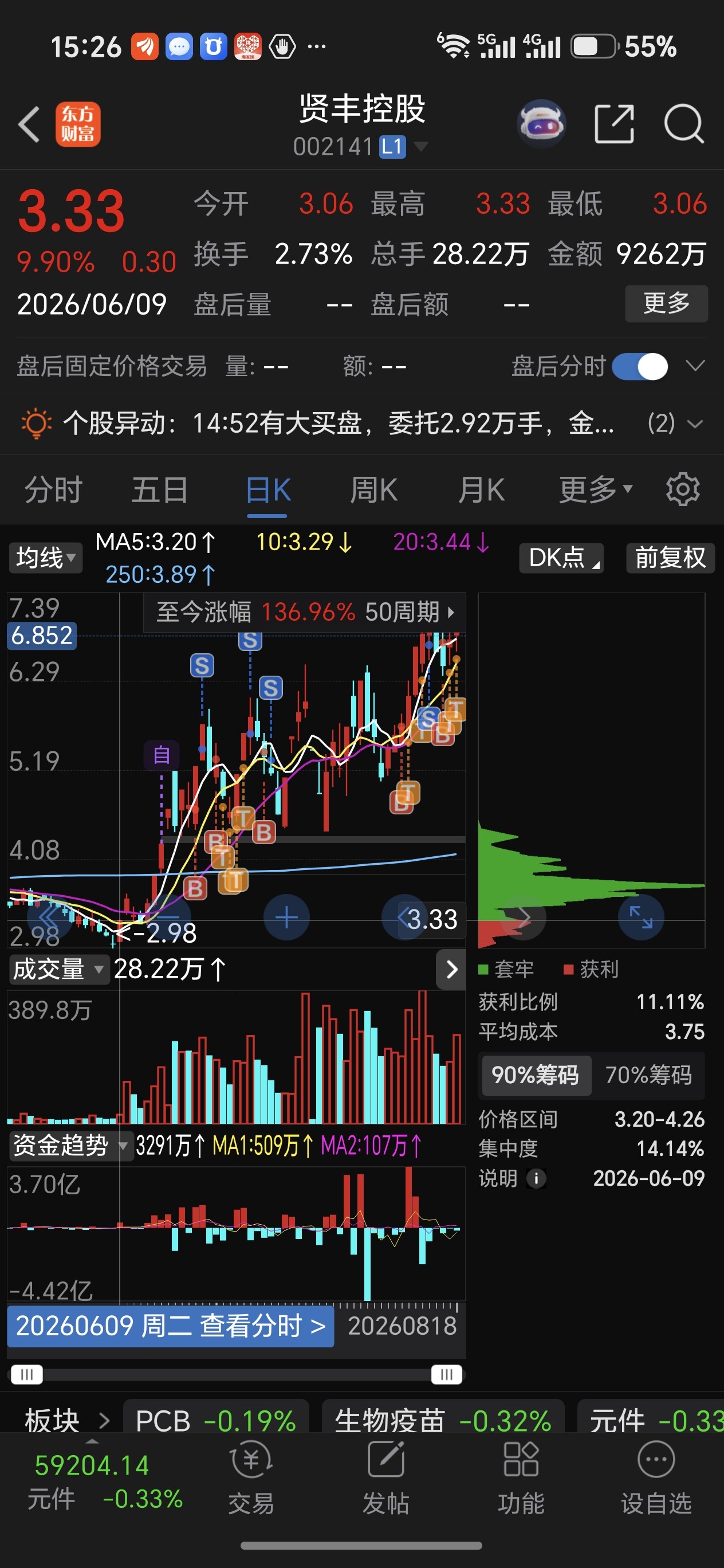
Task: Share this stock page
Action: 614,124
